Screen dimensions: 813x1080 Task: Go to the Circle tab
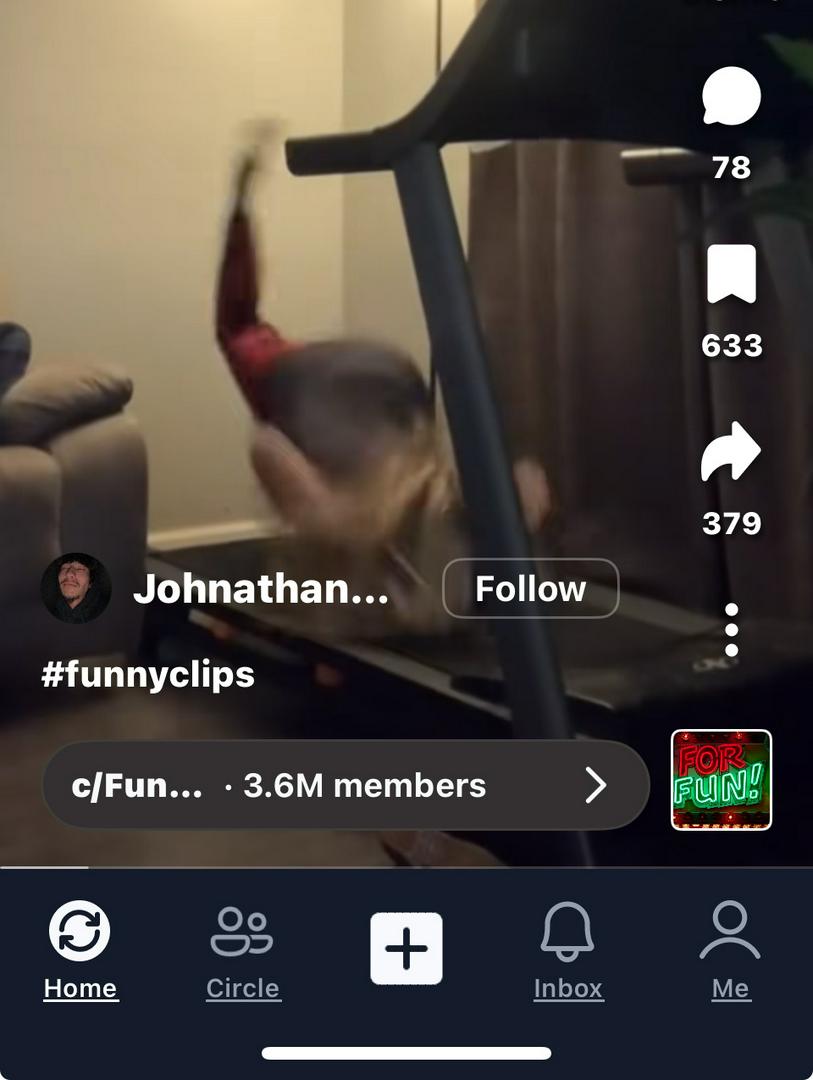242,948
